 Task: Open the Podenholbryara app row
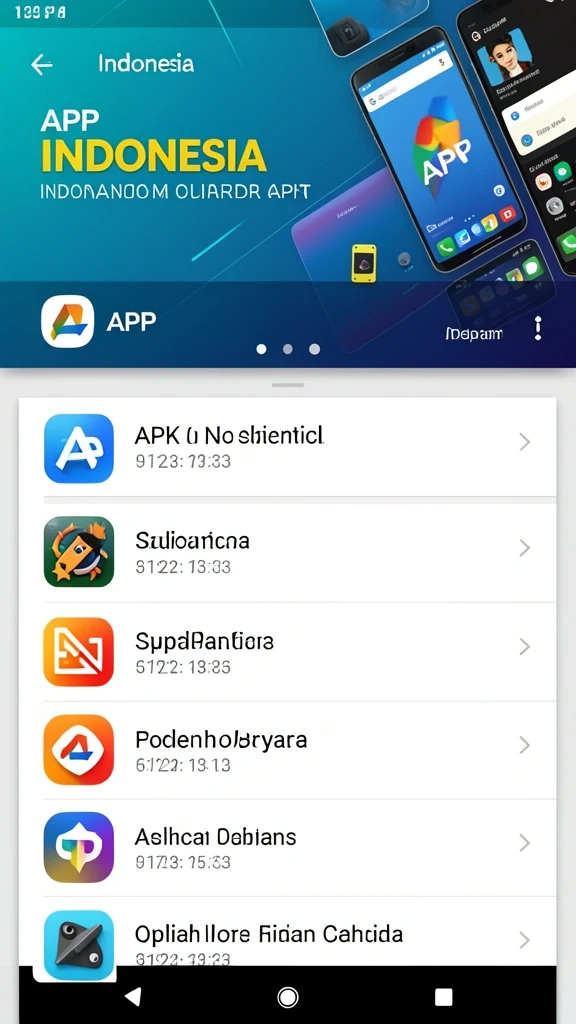click(x=287, y=750)
